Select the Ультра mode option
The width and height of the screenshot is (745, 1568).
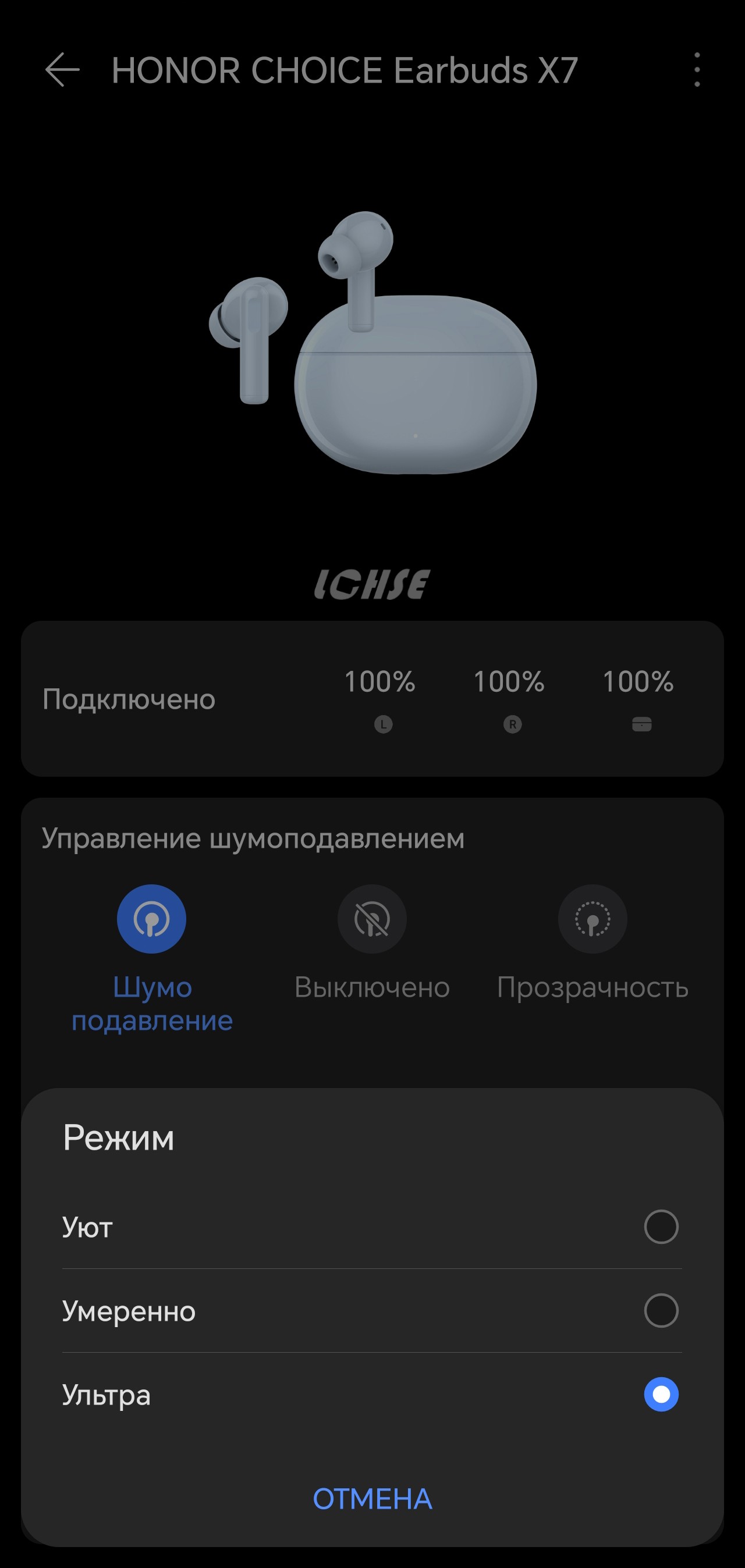(x=661, y=1394)
